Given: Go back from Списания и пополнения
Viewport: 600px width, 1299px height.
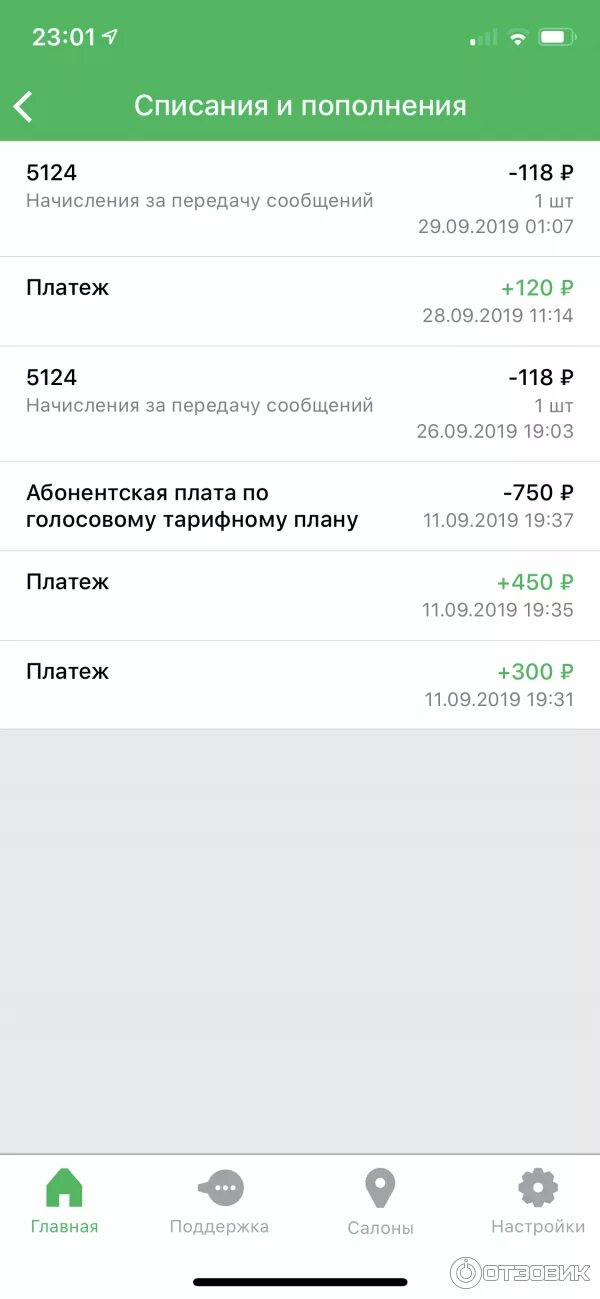Looking at the screenshot, I should tap(24, 106).
